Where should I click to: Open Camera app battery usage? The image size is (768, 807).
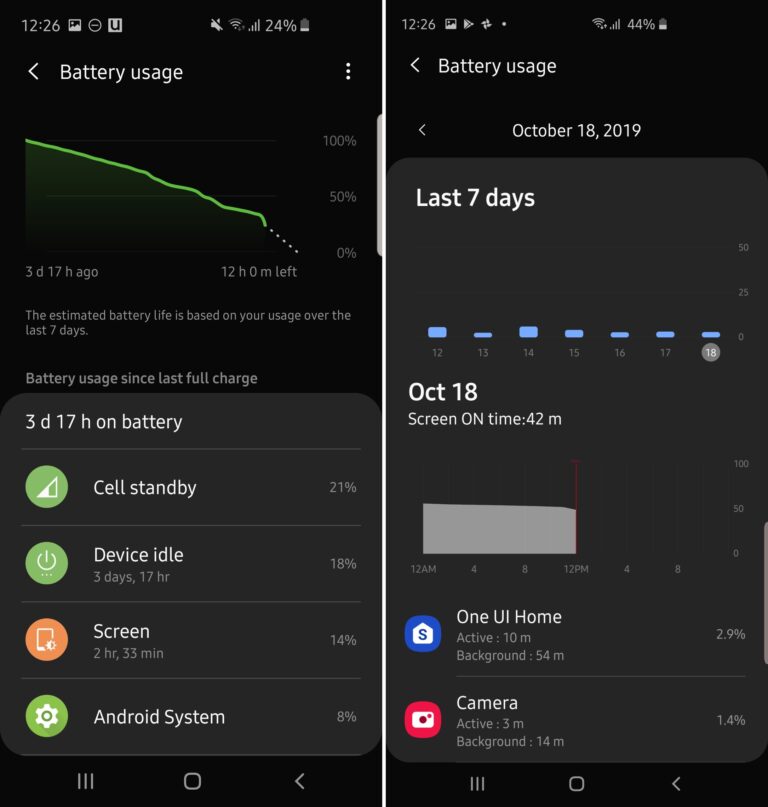click(575, 720)
